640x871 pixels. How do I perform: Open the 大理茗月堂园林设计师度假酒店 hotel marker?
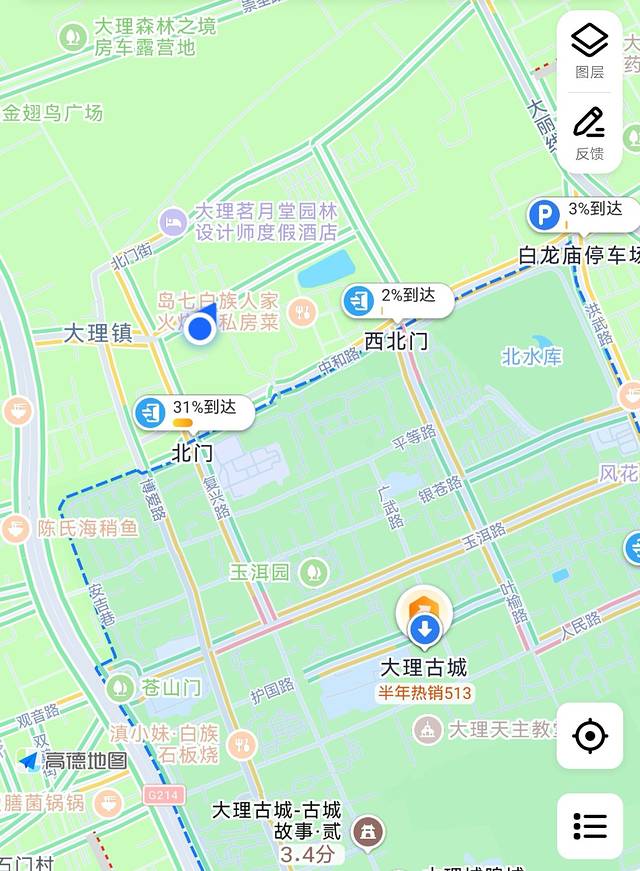(x=173, y=222)
